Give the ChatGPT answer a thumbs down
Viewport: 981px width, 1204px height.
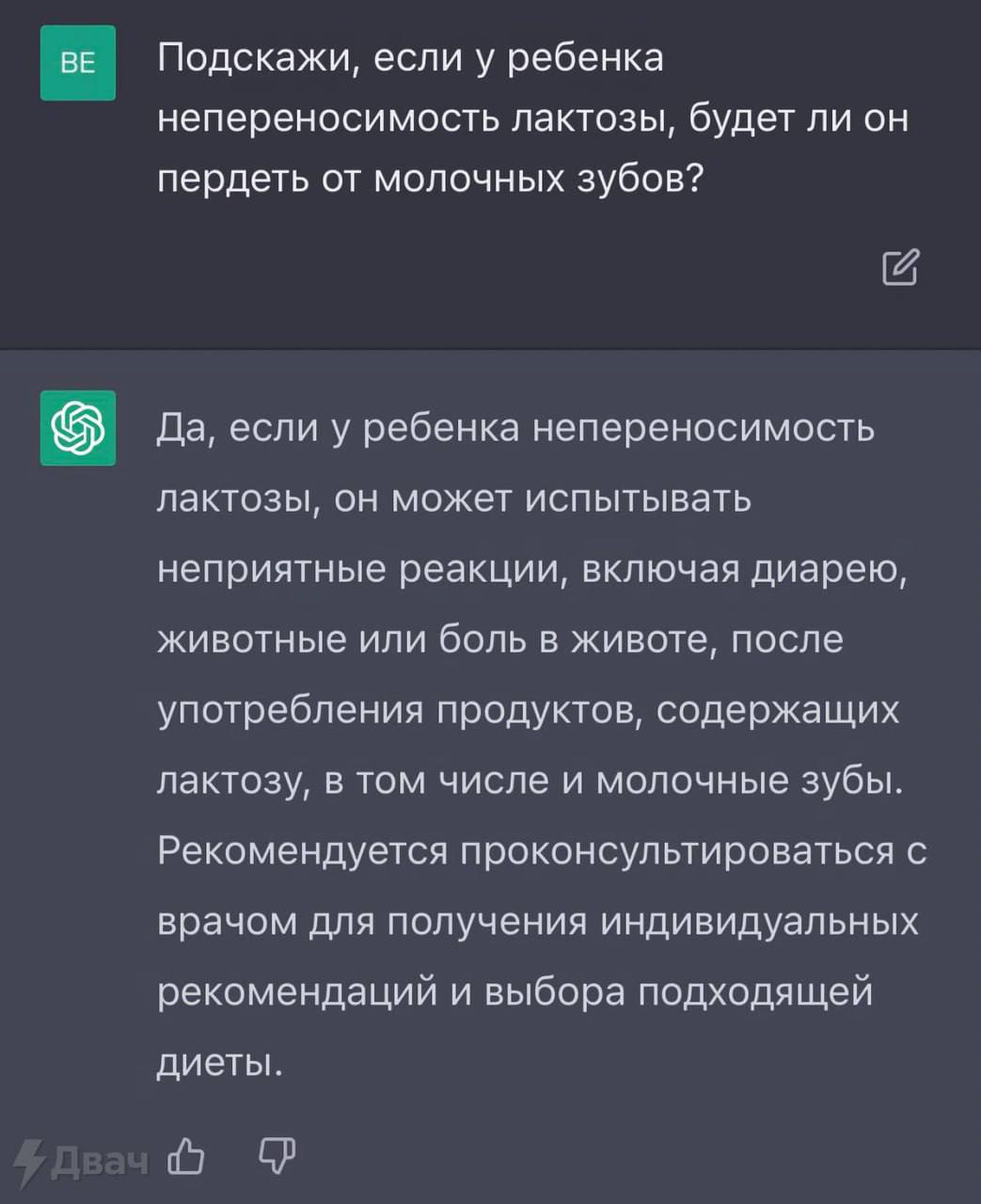pos(277,1156)
